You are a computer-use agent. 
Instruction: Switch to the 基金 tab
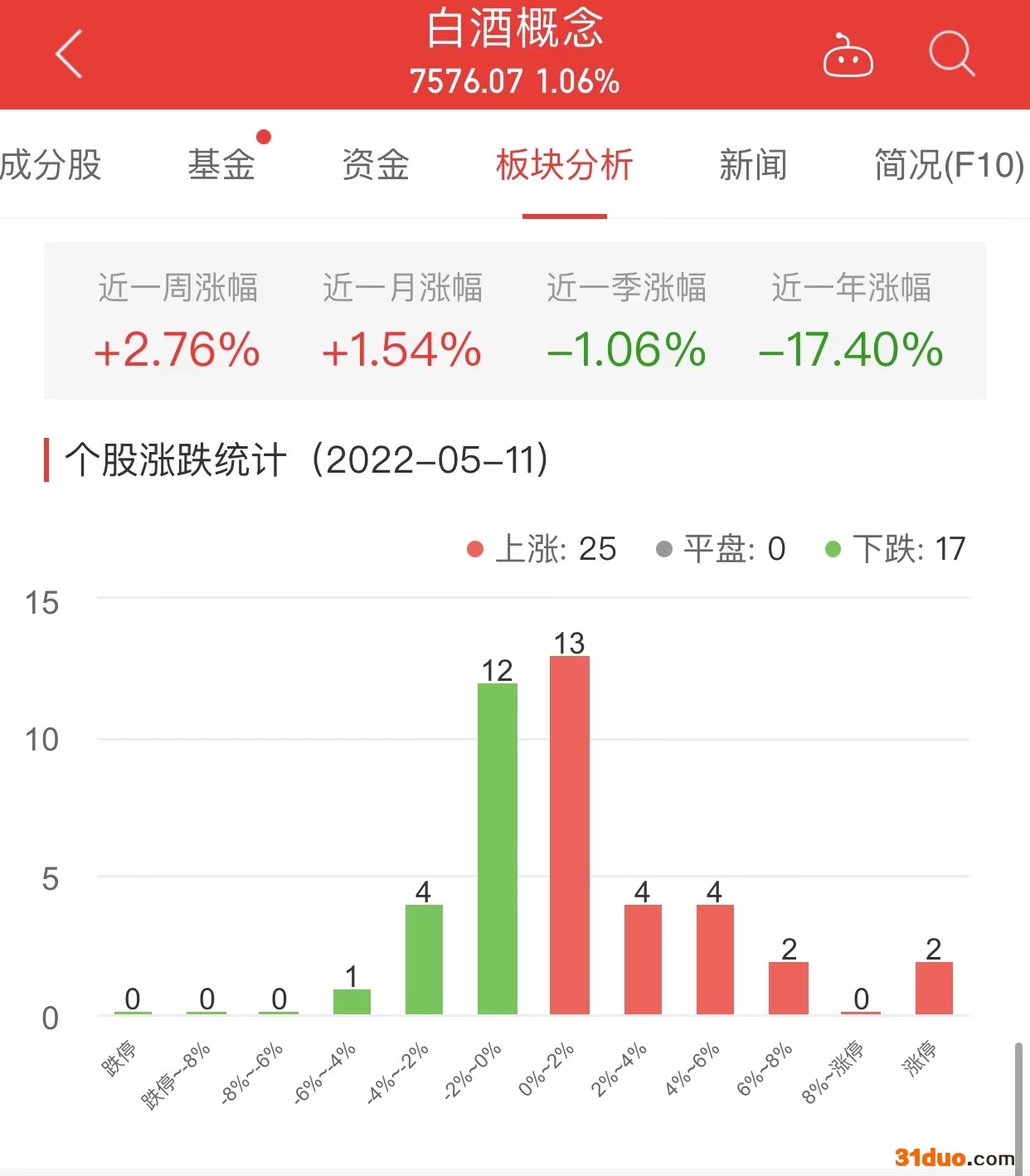(221, 165)
